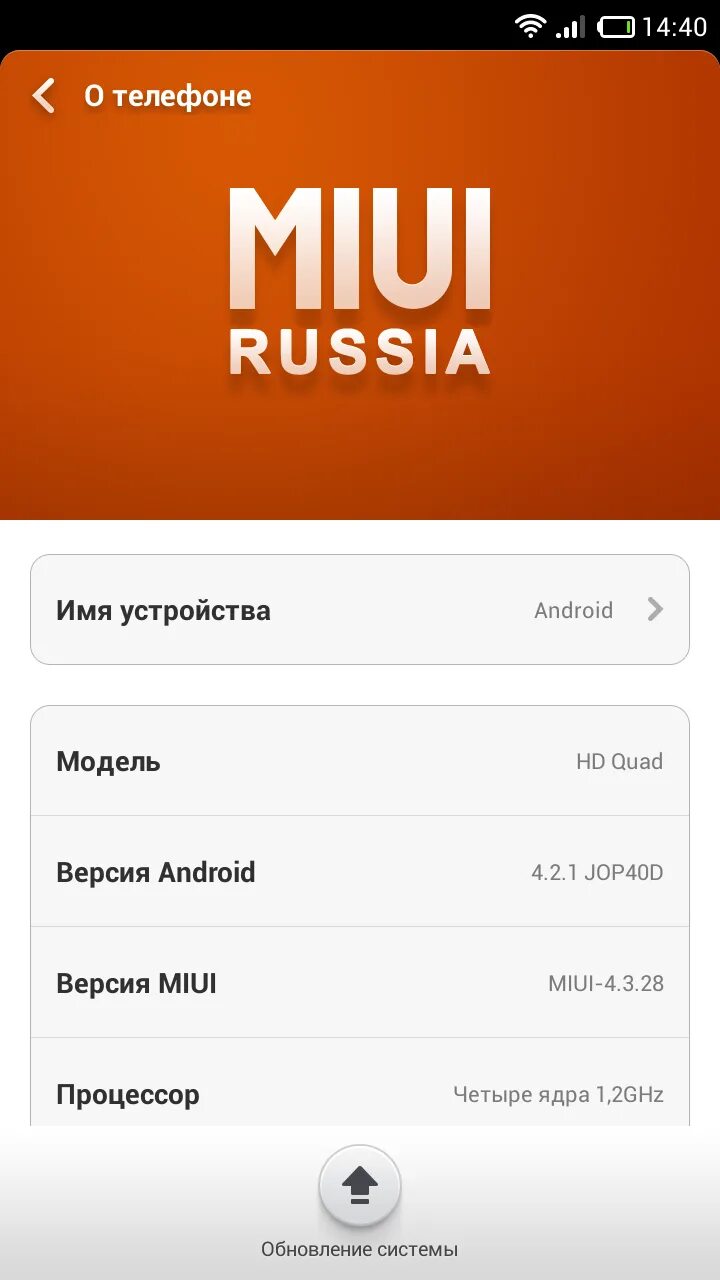Tap the Версия Android row
This screenshot has height=1280, width=720.
[x=360, y=871]
